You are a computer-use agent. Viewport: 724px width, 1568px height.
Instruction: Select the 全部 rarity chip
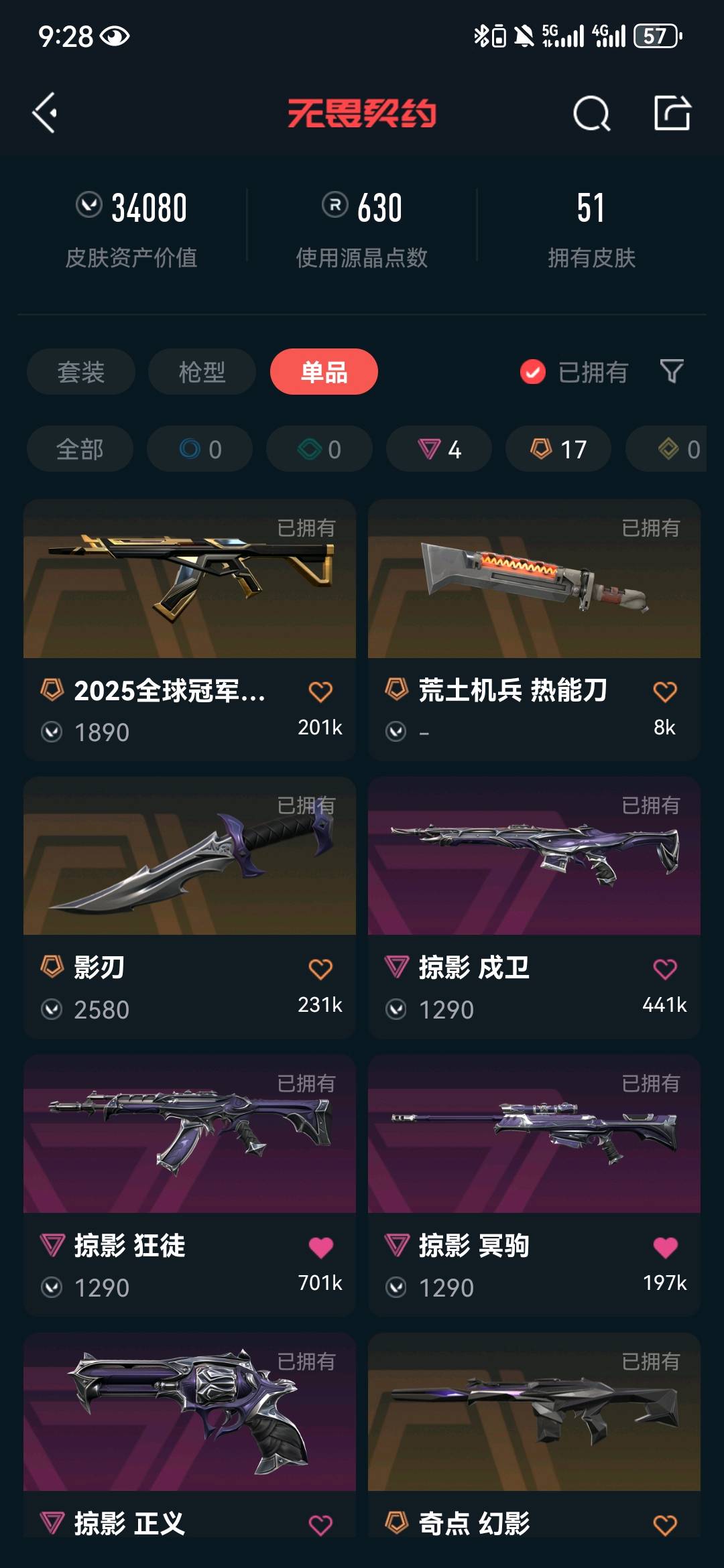coord(80,449)
